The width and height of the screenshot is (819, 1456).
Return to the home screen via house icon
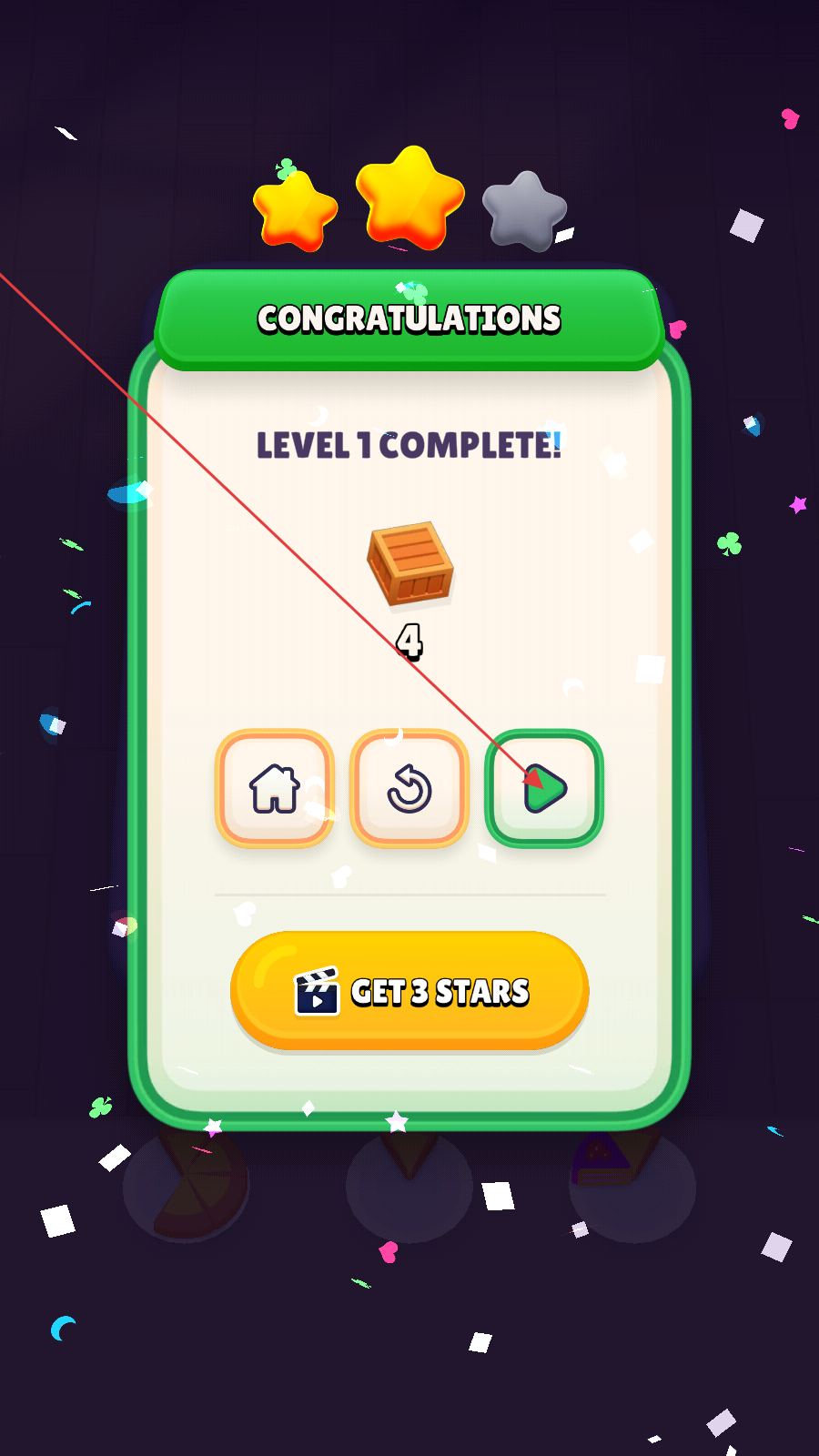[x=274, y=788]
